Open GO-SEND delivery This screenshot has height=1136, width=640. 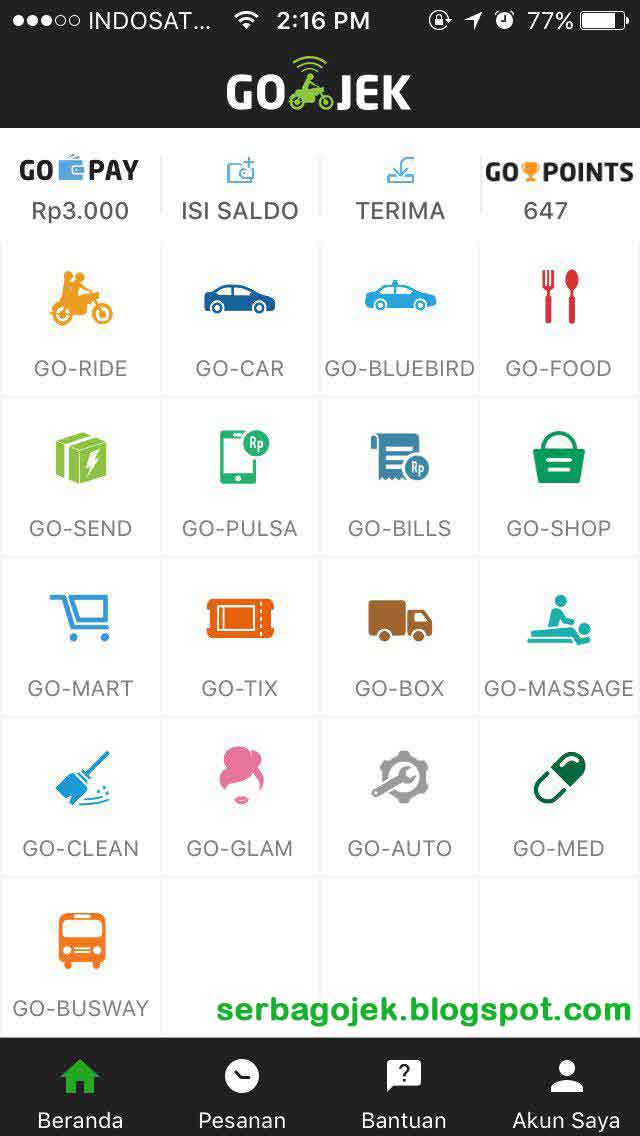coord(80,478)
